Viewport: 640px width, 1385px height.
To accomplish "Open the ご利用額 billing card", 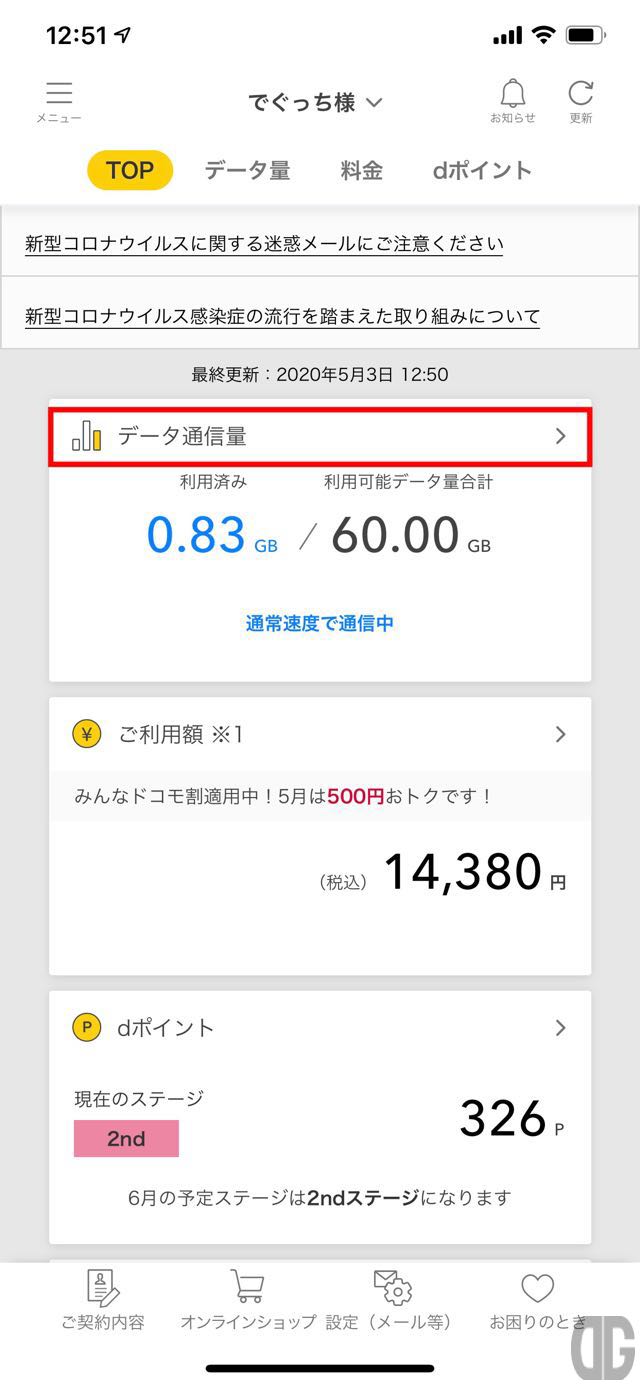I will pos(320,735).
